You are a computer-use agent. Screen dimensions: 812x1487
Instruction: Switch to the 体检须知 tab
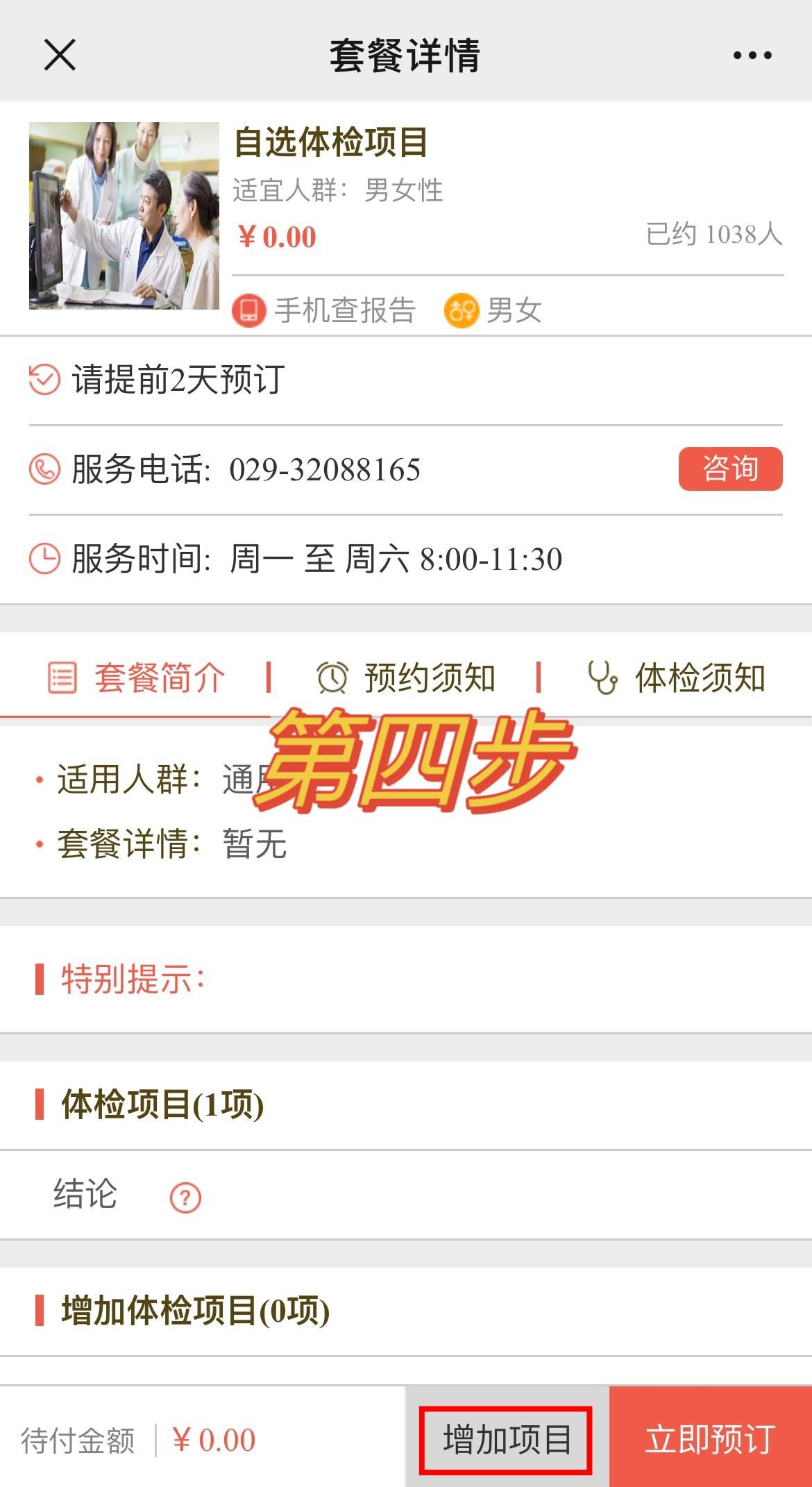click(x=677, y=678)
